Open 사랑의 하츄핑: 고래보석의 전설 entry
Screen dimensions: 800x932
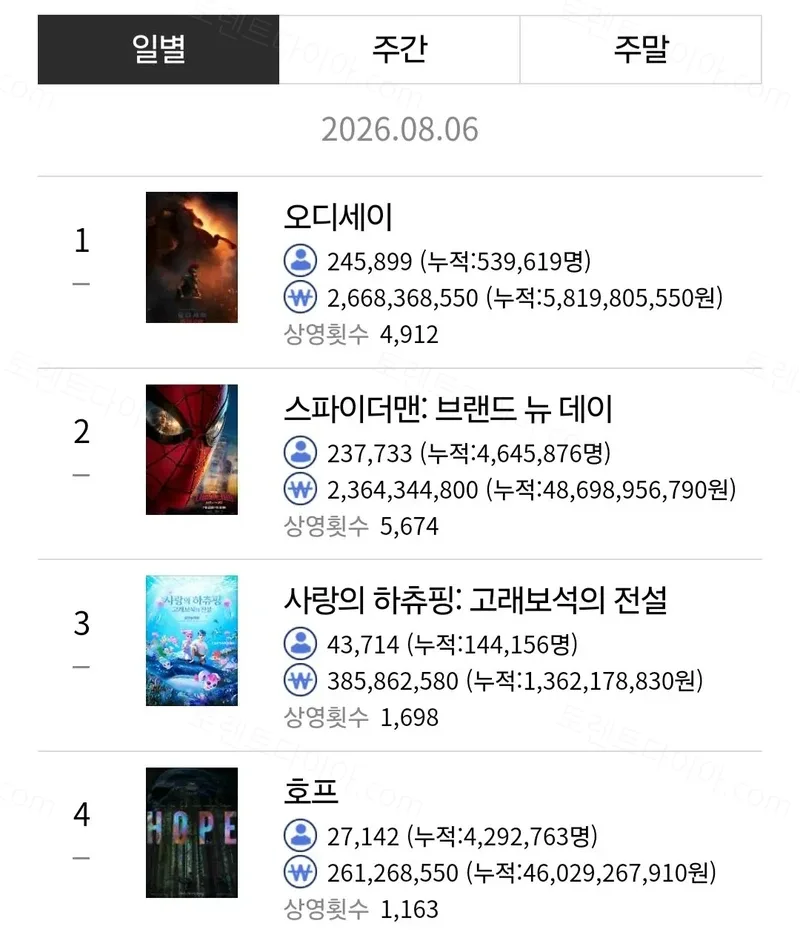(475, 600)
